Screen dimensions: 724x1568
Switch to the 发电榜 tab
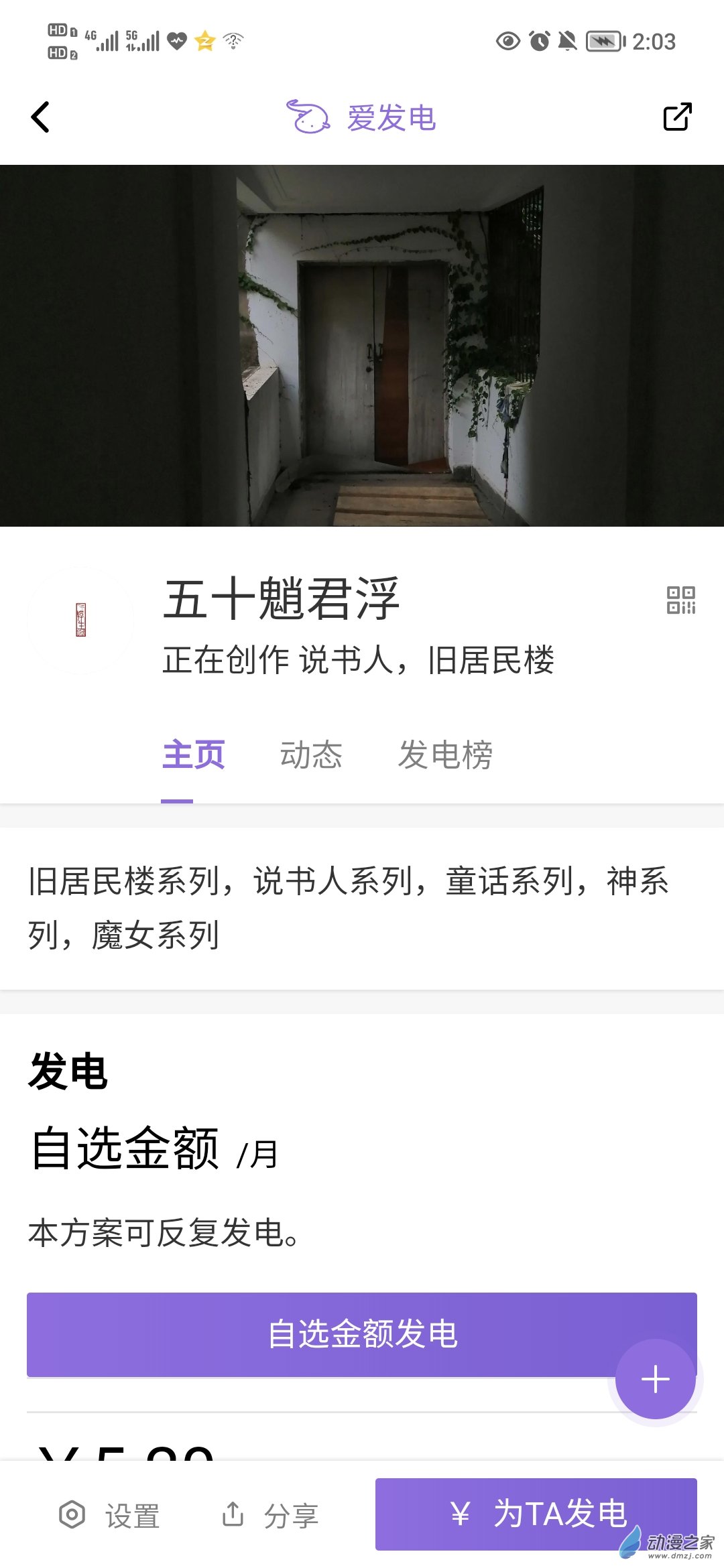[x=445, y=755]
